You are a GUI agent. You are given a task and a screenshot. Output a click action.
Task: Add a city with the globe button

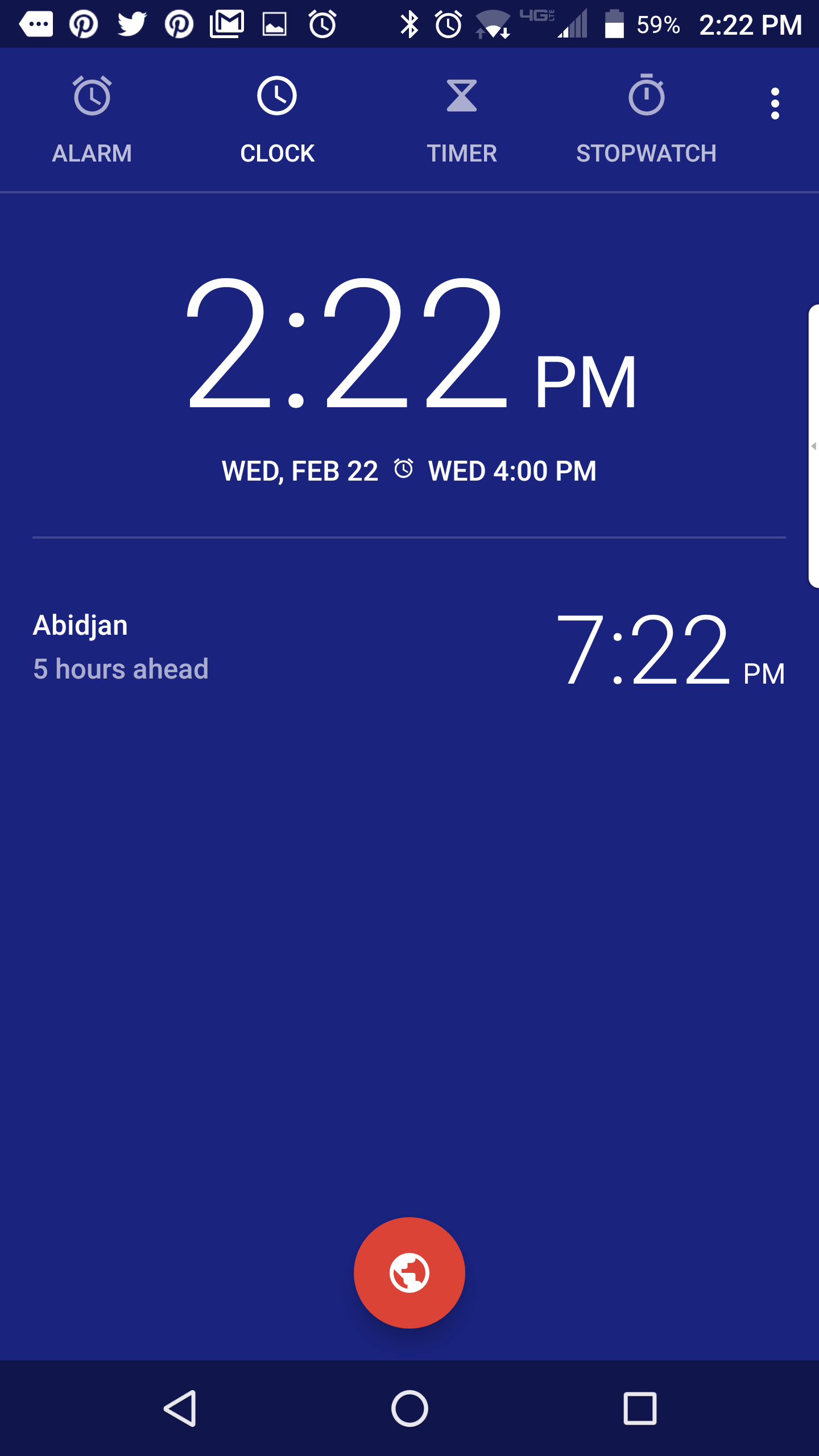(409, 1273)
